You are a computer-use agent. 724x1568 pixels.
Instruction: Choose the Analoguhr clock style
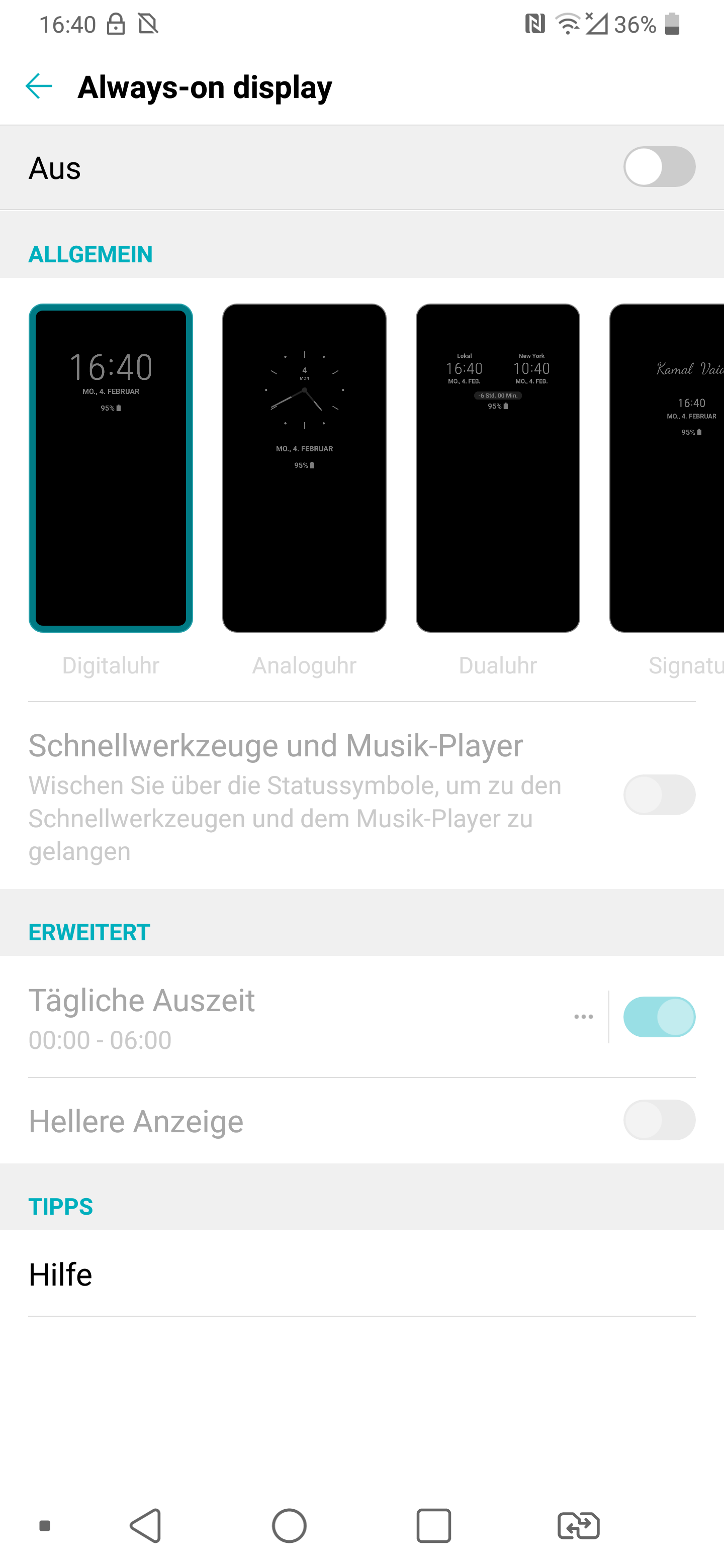coord(305,468)
